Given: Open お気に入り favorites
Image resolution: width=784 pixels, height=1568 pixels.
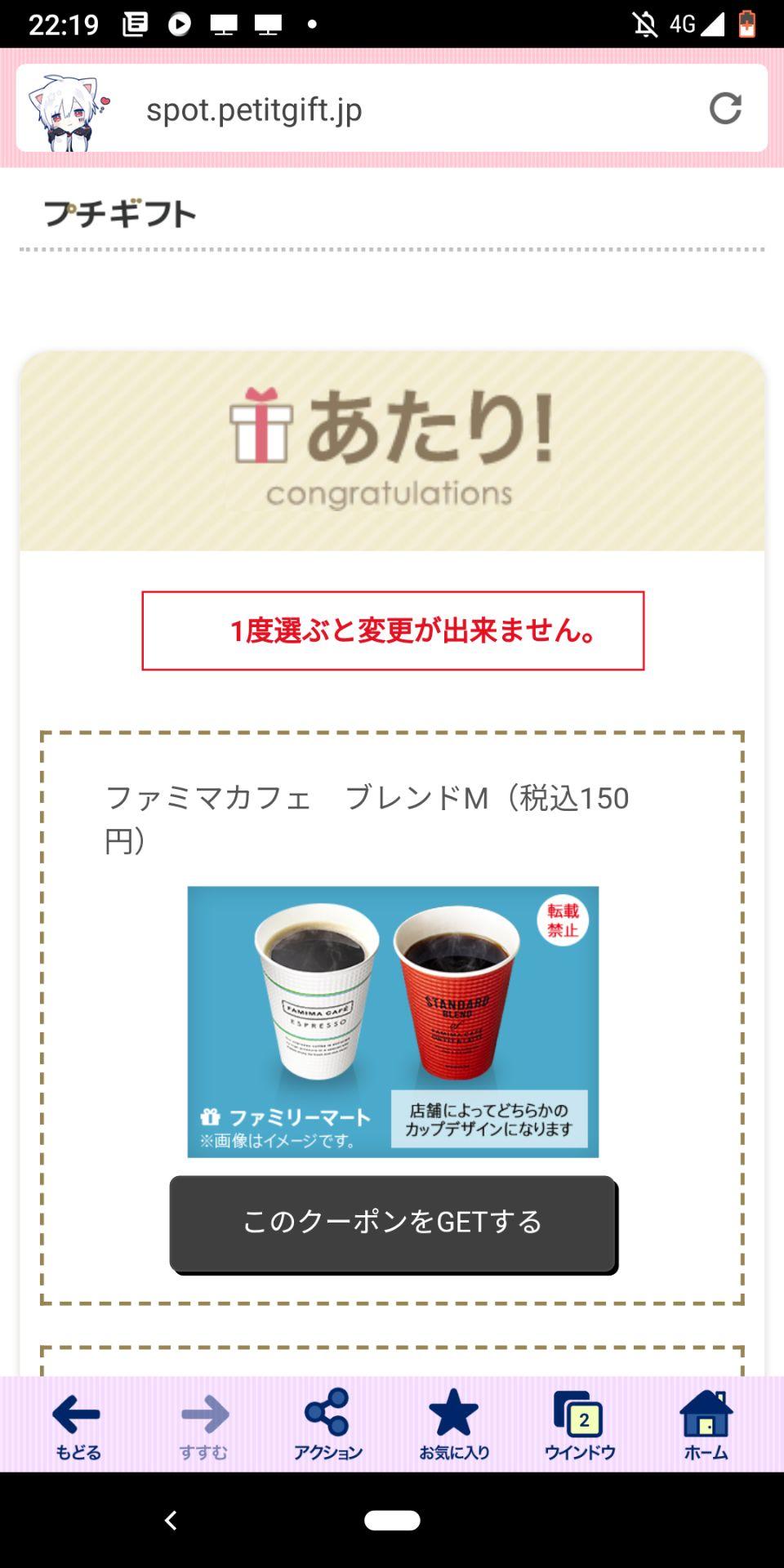Looking at the screenshot, I should coord(454,1424).
